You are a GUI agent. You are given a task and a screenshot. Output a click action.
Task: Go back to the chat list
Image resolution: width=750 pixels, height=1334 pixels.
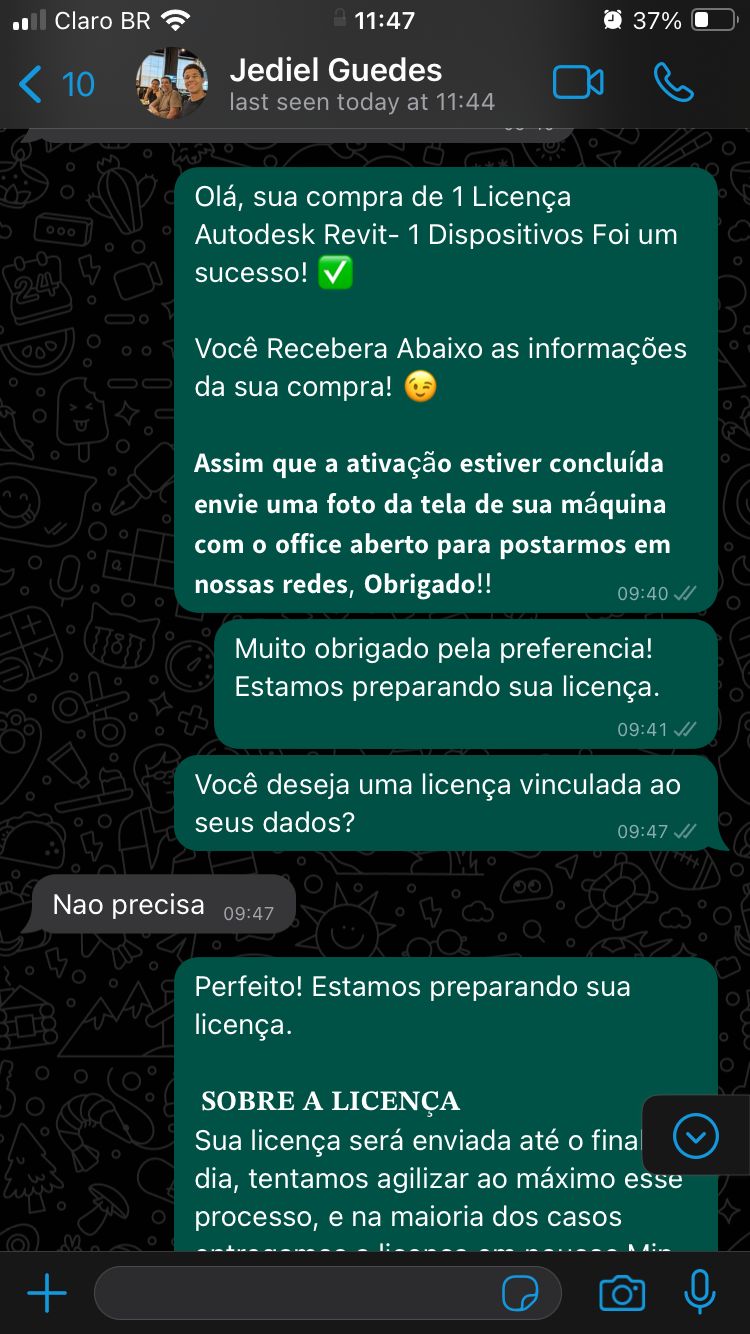[56, 84]
